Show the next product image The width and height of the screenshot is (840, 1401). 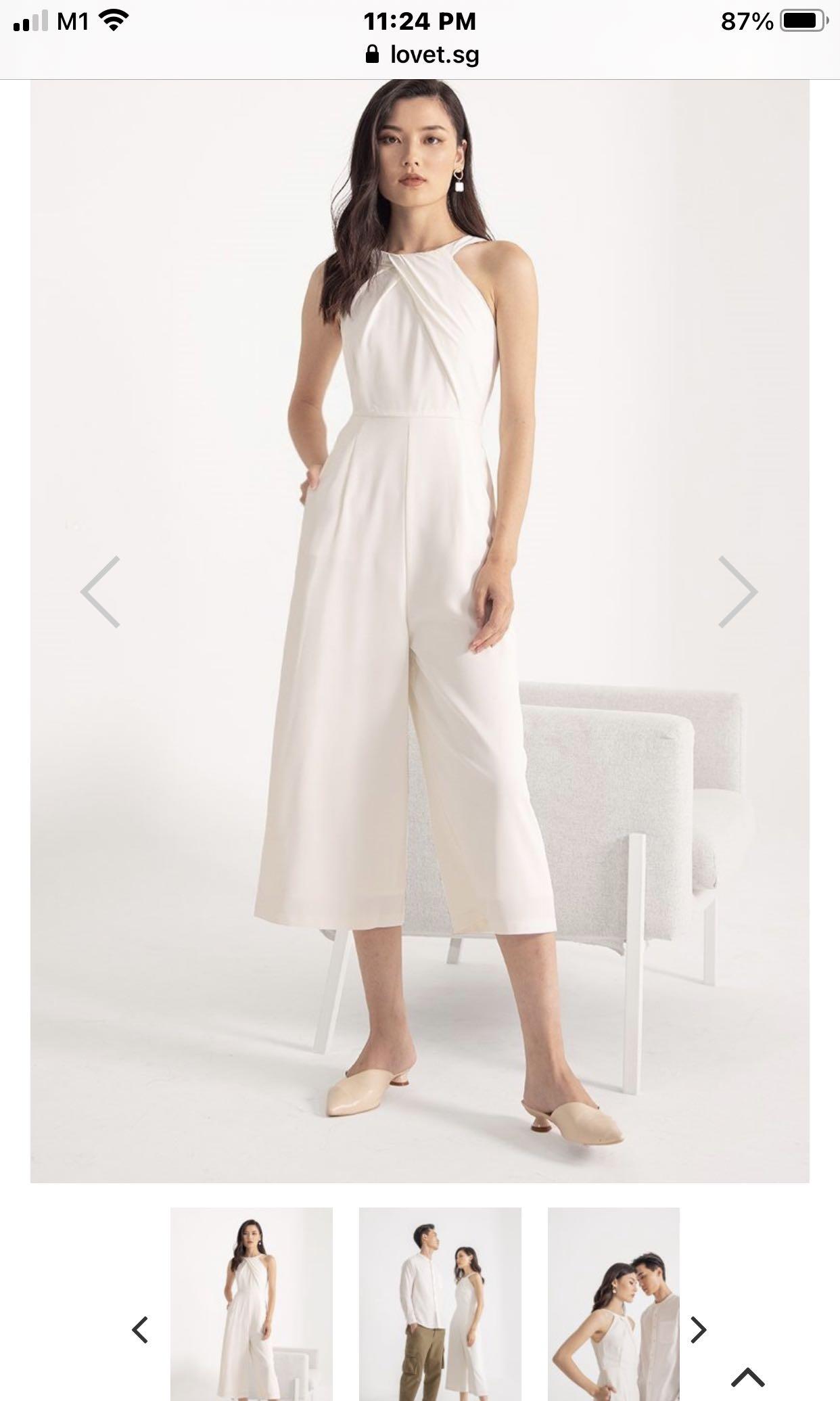click(737, 592)
